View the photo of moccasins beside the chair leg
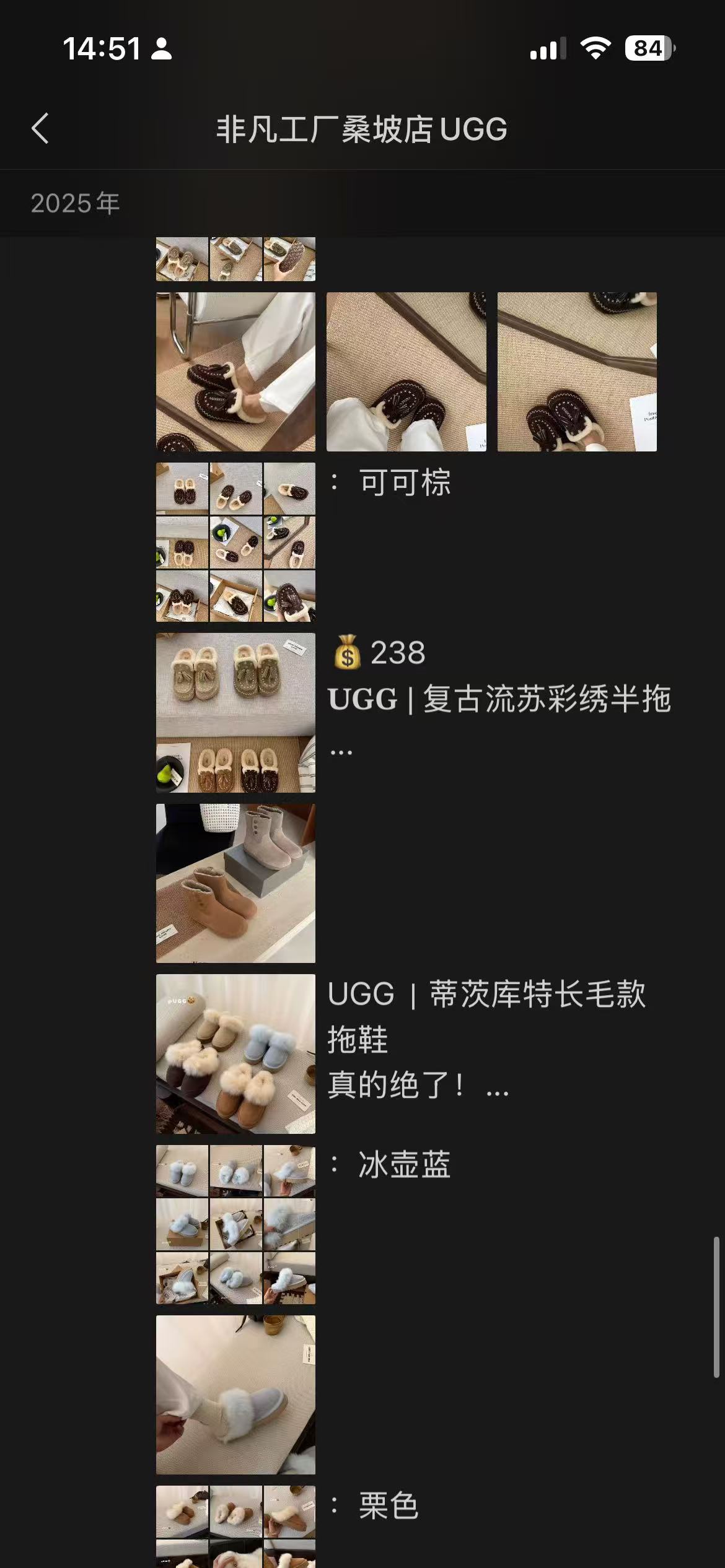The image size is (725, 1568). pos(235,372)
